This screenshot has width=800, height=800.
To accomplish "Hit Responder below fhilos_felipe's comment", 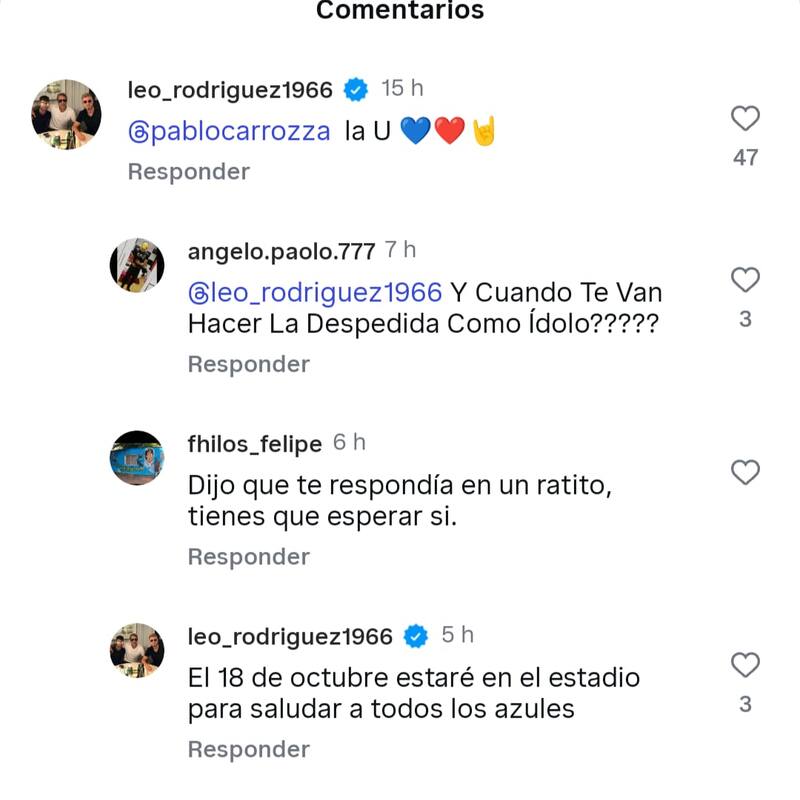I will (x=248, y=557).
